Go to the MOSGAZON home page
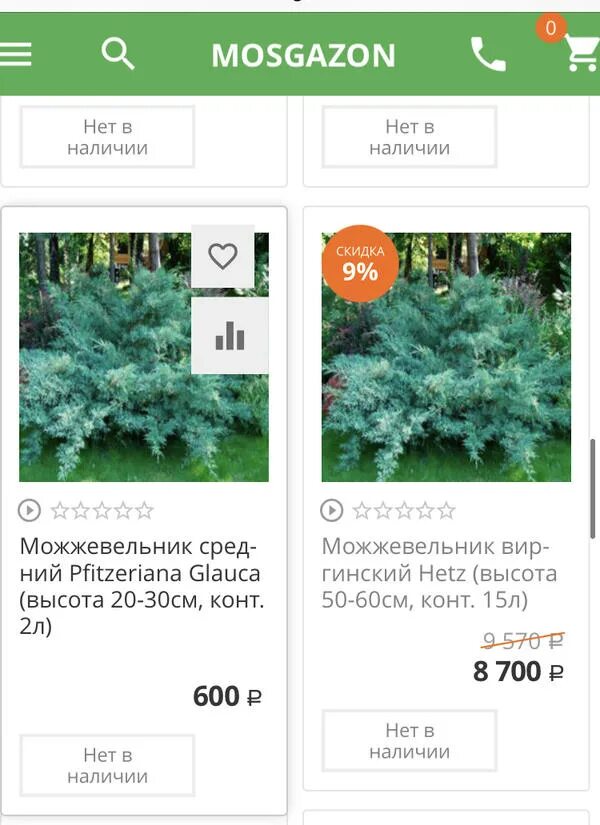Image resolution: width=600 pixels, height=825 pixels. [x=303, y=55]
